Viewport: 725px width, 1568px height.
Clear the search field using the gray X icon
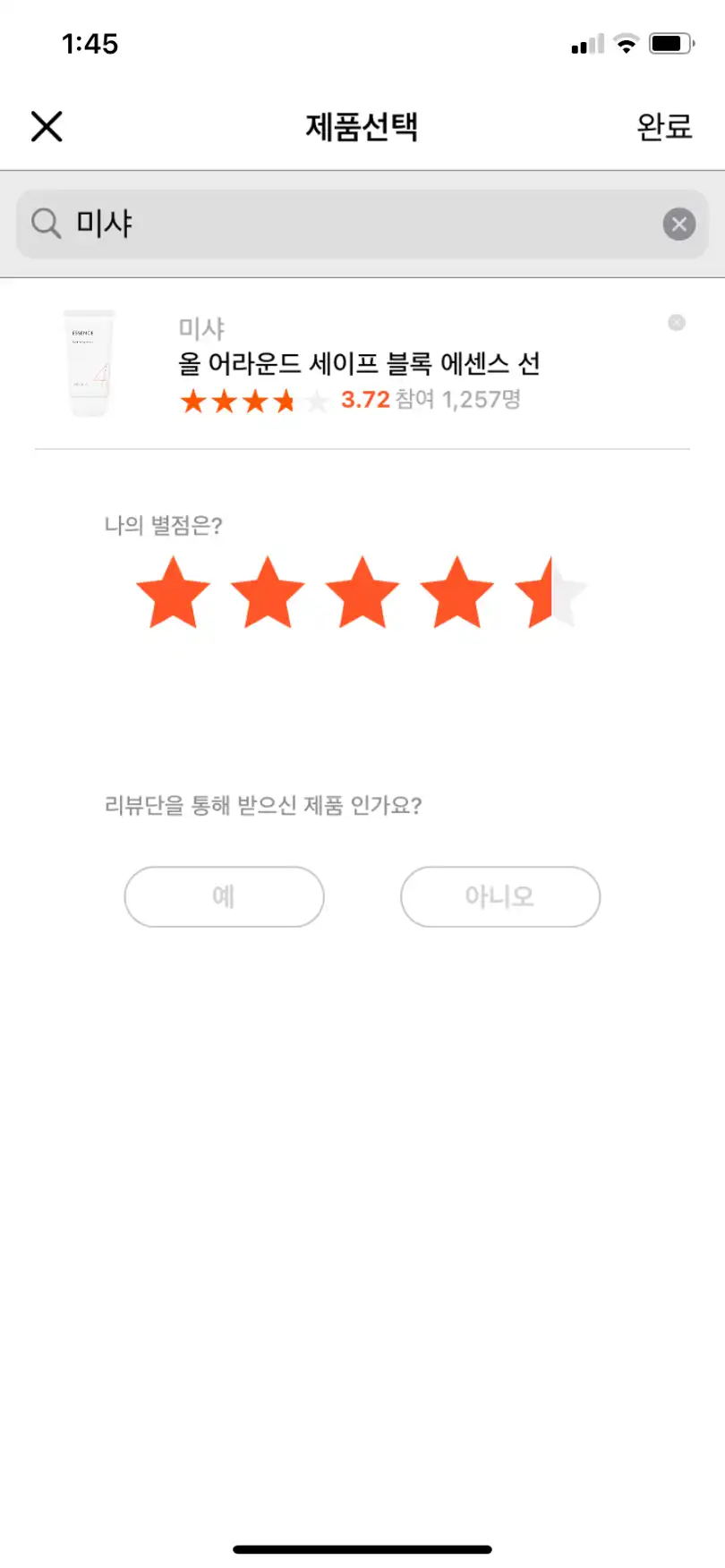678,224
